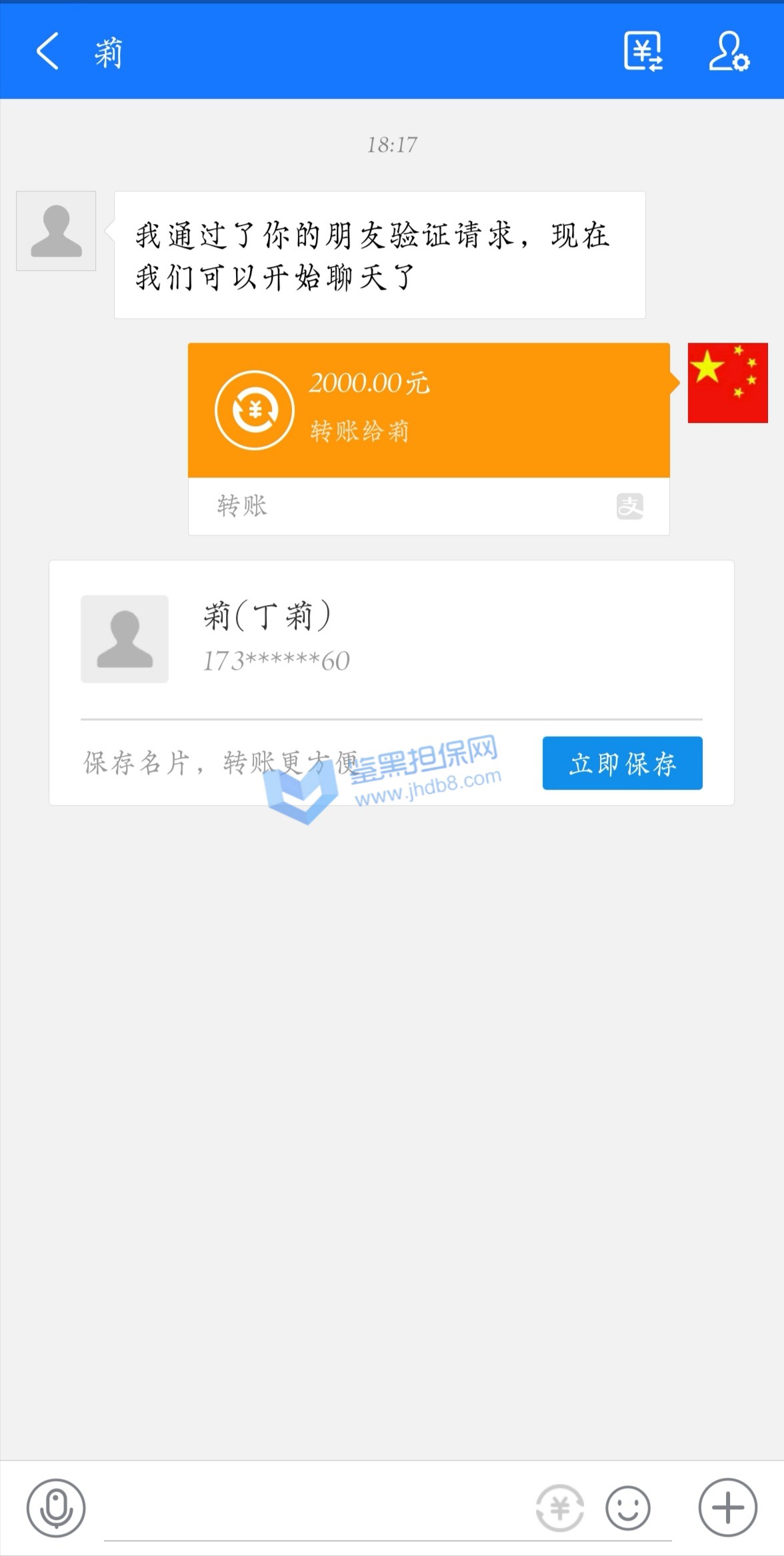Go back from chat with 莉
The image size is (784, 1556).
47,51
